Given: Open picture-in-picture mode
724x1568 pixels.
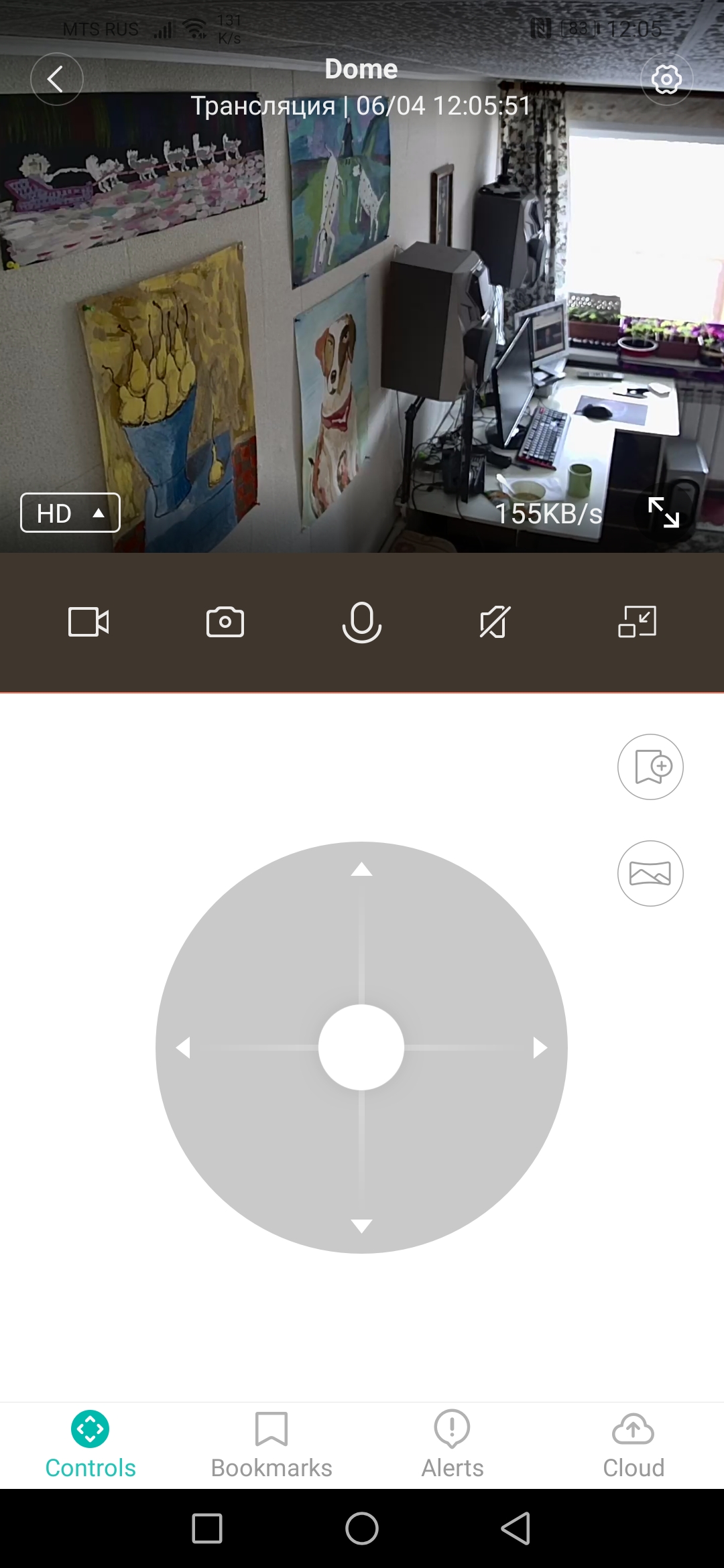Looking at the screenshot, I should tap(637, 622).
